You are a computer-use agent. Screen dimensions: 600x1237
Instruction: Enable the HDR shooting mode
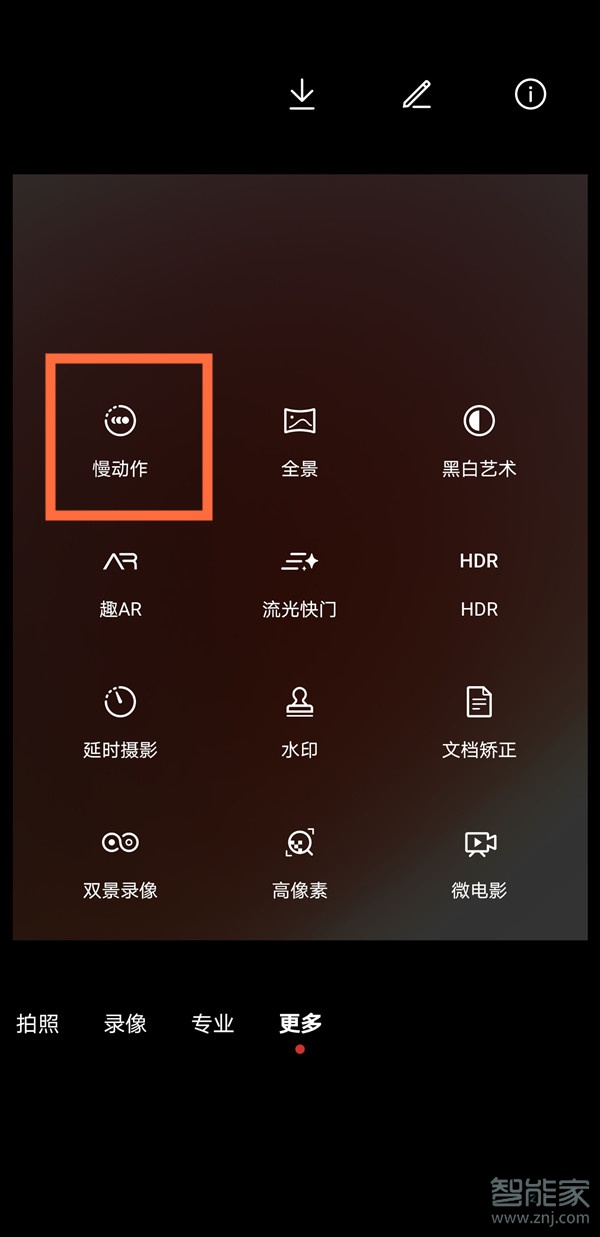pos(479,581)
